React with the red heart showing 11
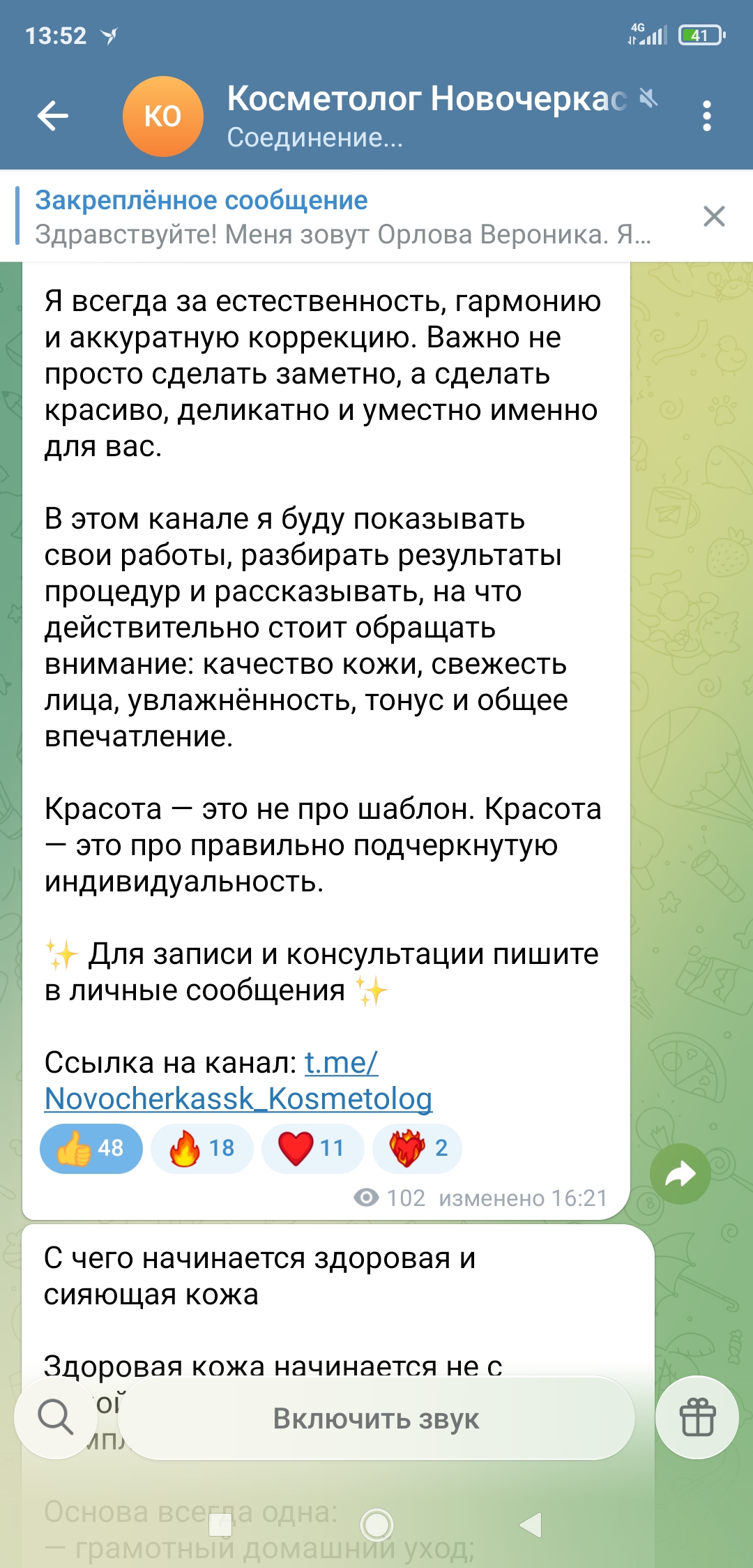This screenshot has width=753, height=1568. click(312, 1148)
